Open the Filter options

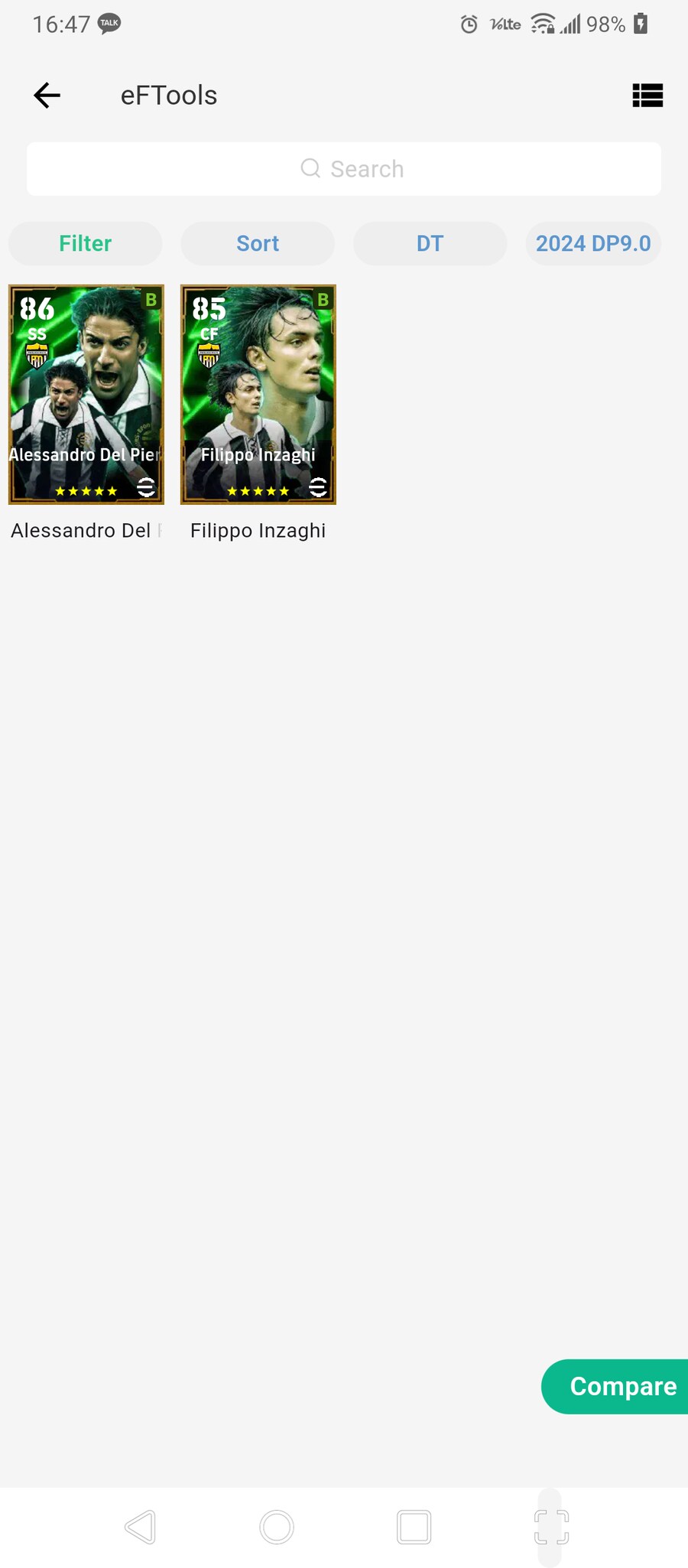pyautogui.click(x=86, y=244)
